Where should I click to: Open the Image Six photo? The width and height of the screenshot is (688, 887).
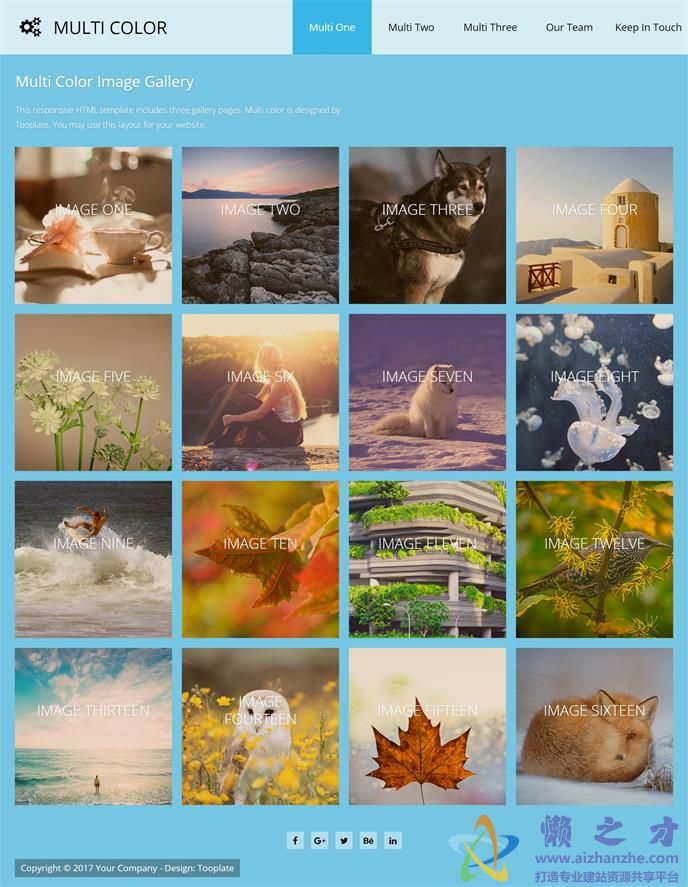pyautogui.click(x=260, y=392)
